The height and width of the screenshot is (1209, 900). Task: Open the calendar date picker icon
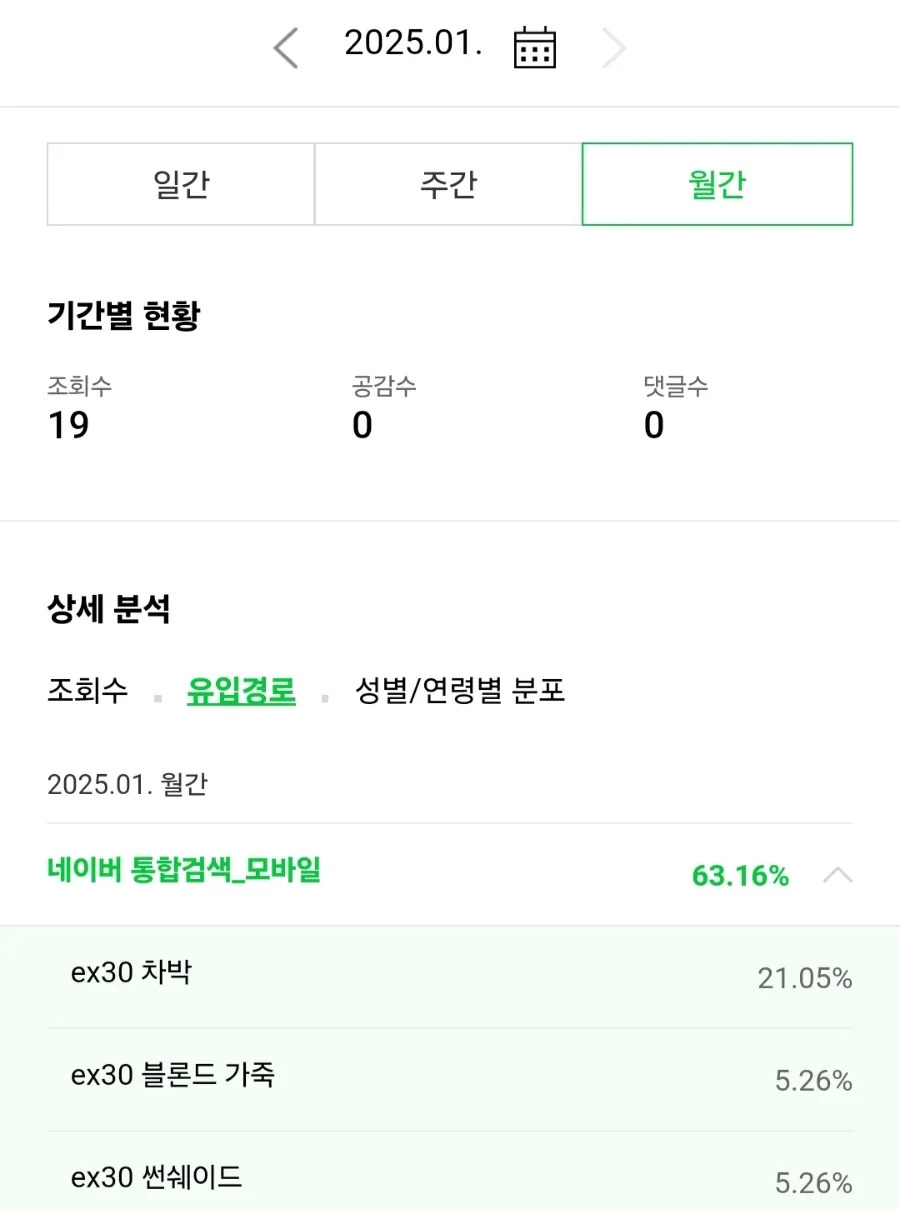[x=533, y=45]
